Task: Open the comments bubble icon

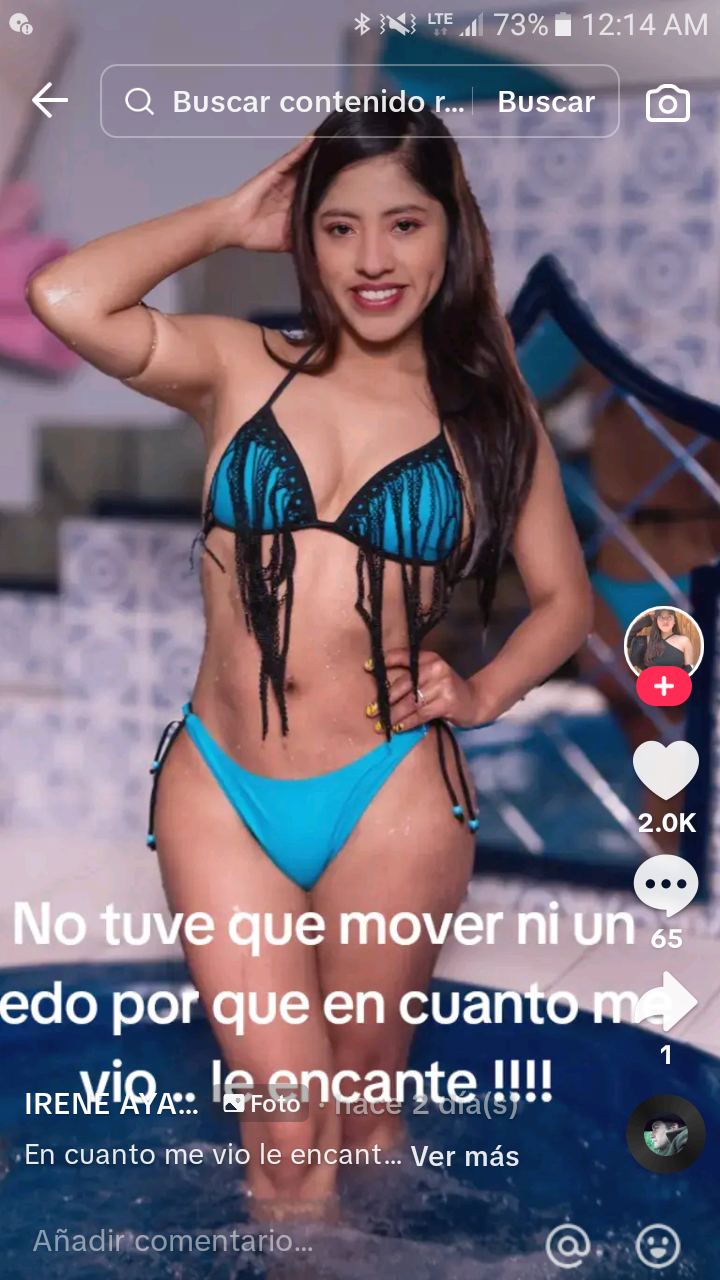Action: 666,885
